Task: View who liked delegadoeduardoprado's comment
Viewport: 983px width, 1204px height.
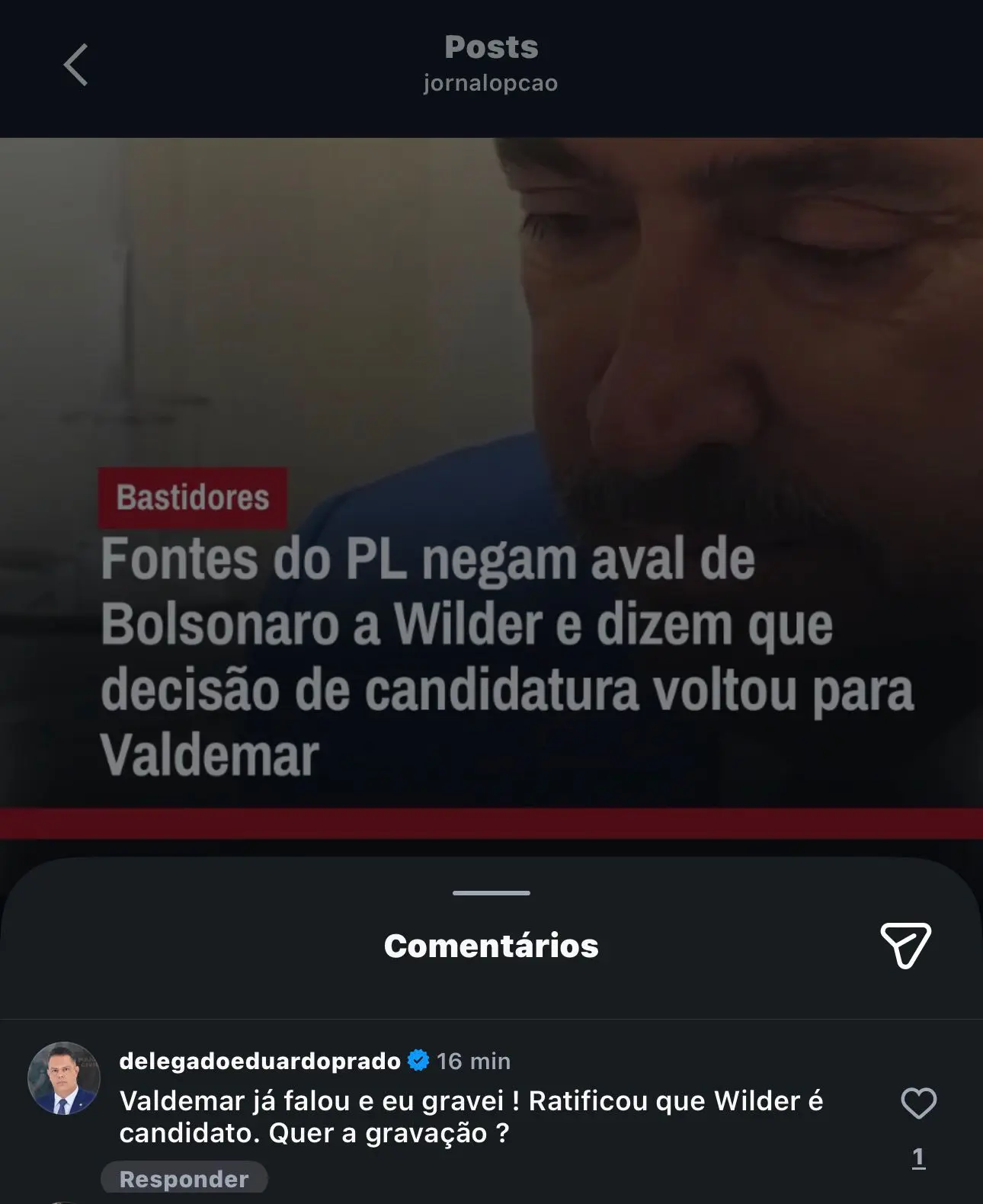Action: point(918,1158)
